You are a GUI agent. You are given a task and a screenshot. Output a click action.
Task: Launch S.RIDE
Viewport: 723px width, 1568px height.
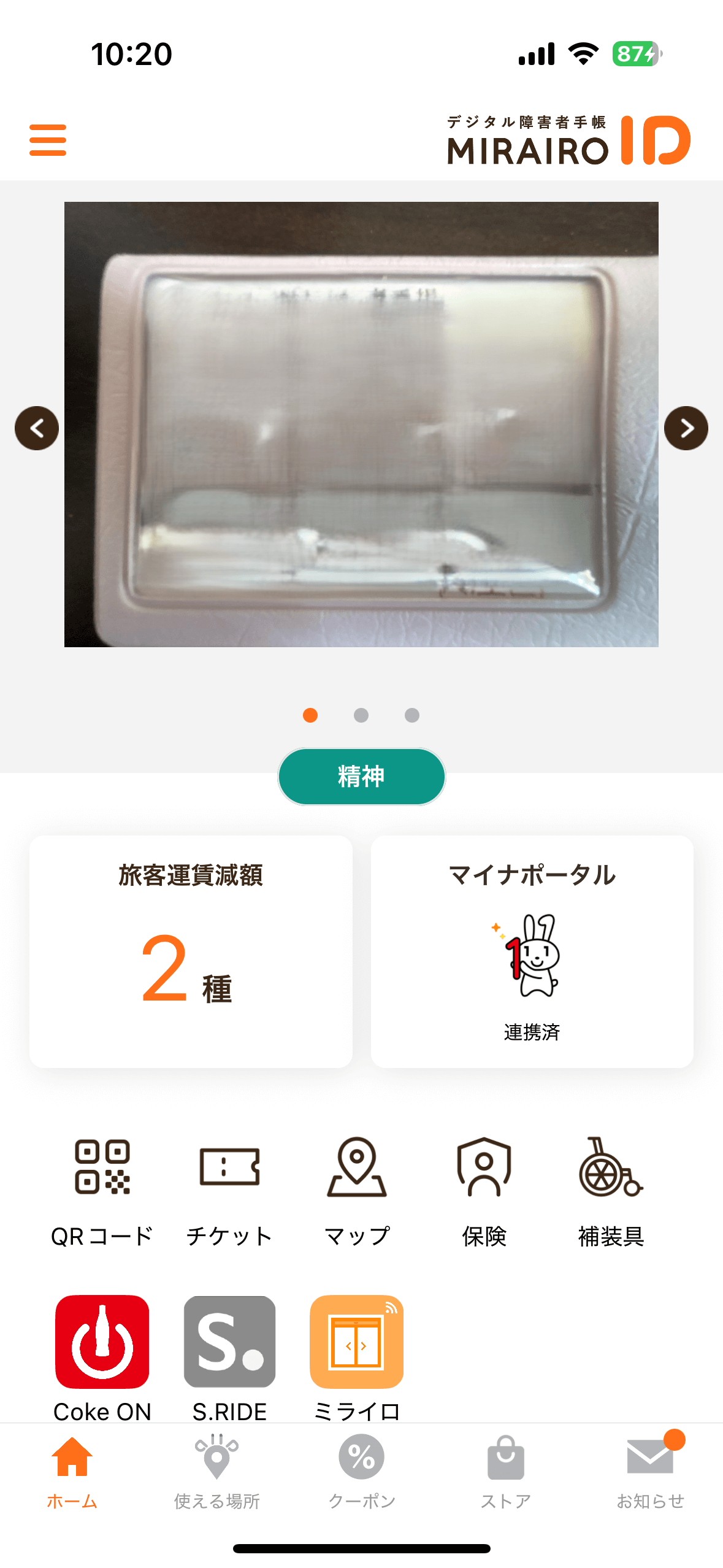click(229, 1358)
